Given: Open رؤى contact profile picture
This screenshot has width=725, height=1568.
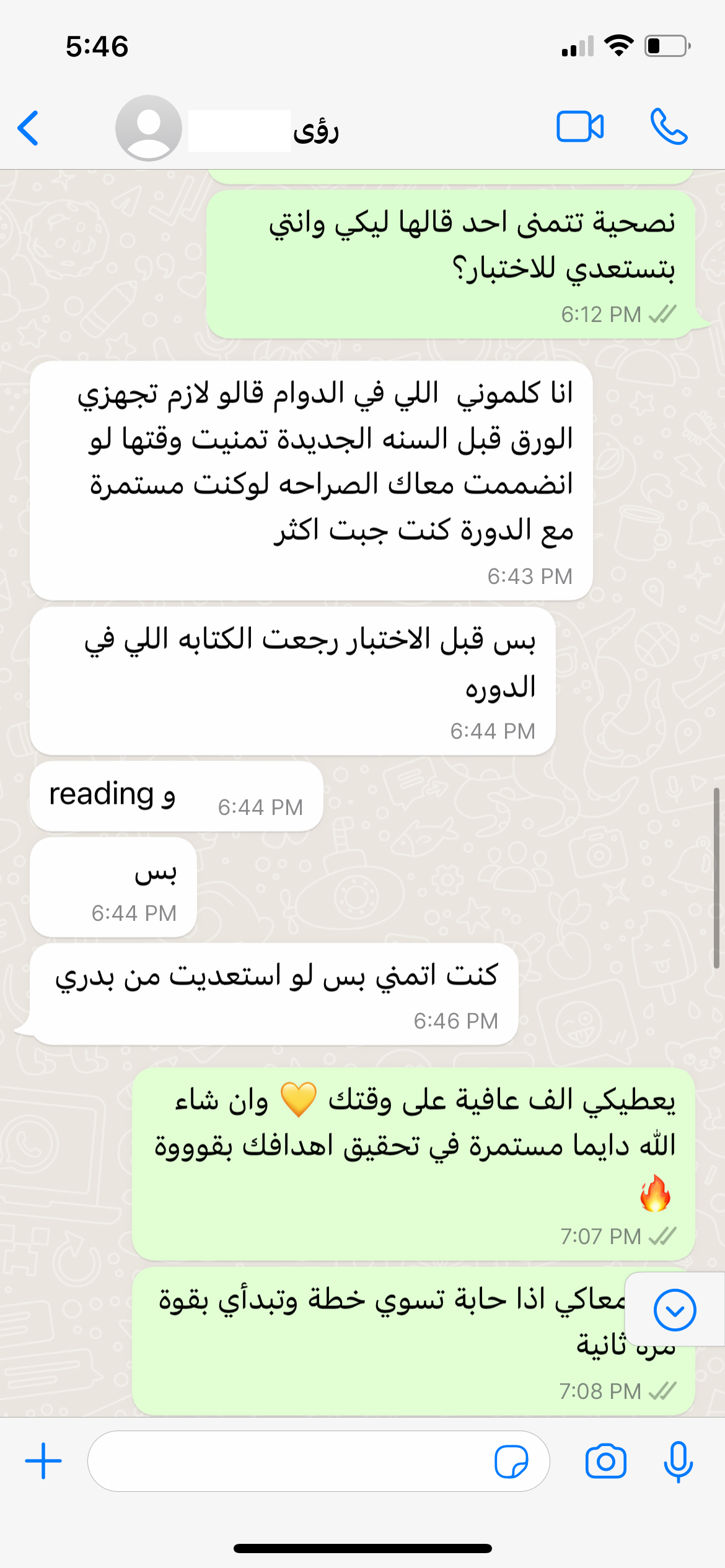Looking at the screenshot, I should (x=149, y=128).
